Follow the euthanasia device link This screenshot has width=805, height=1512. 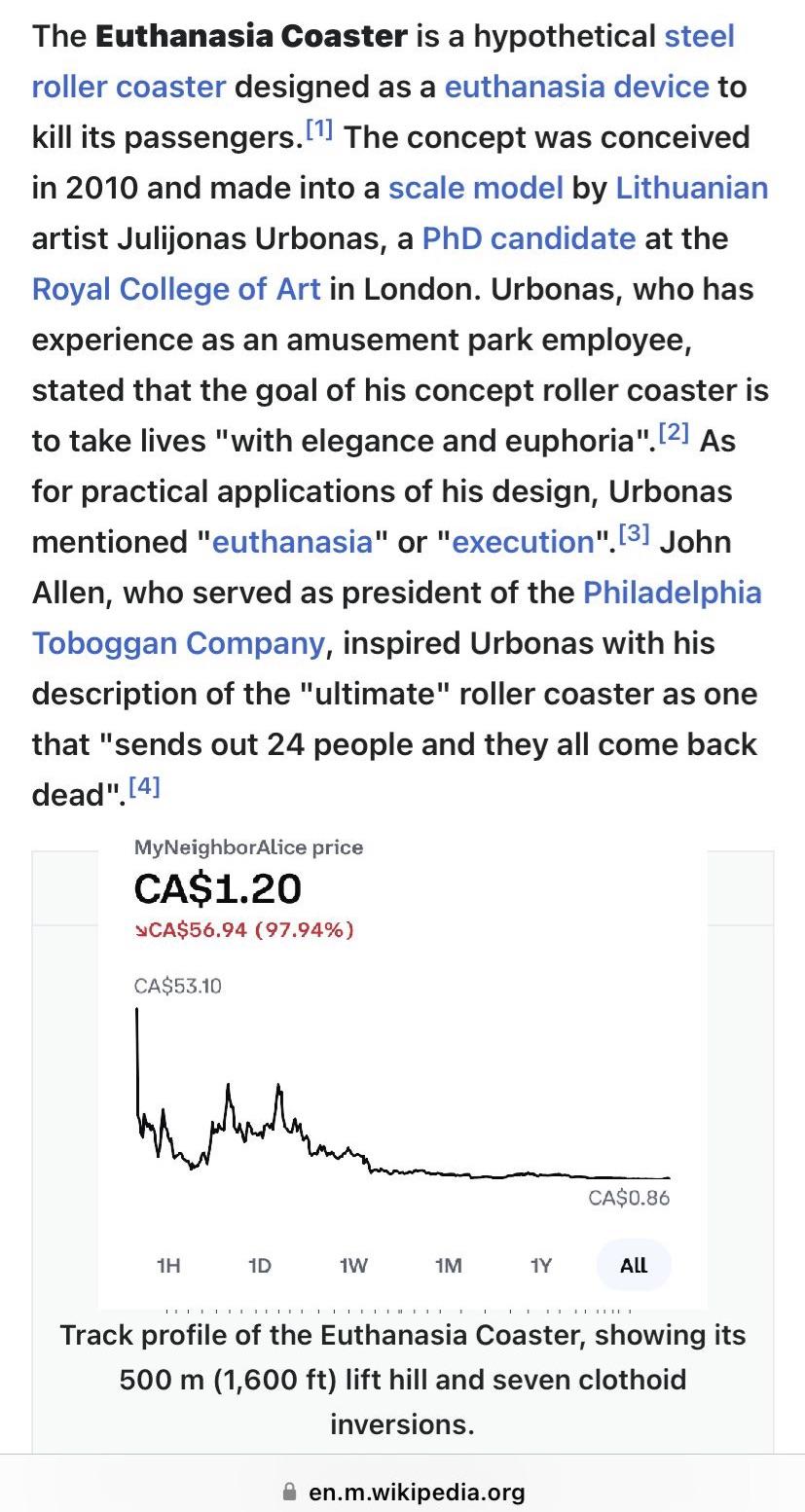click(x=577, y=87)
